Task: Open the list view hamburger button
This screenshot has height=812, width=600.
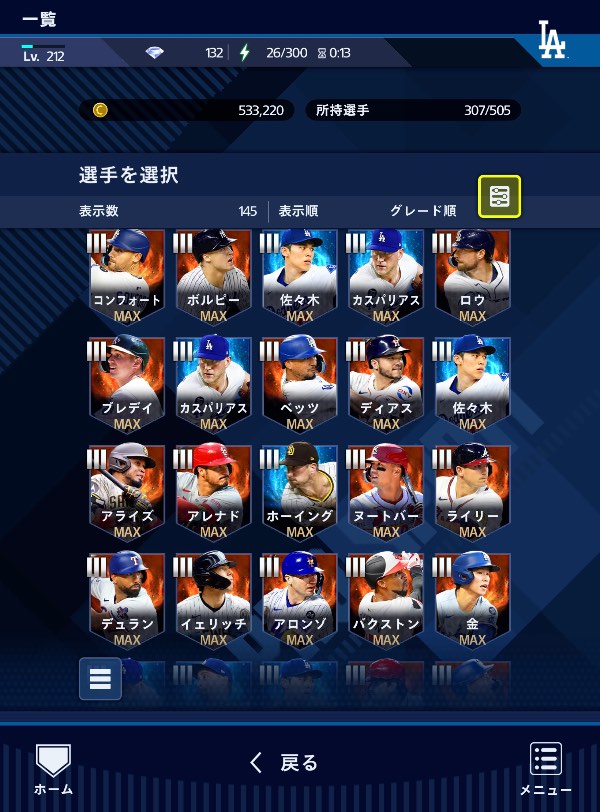Action: [x=100, y=678]
